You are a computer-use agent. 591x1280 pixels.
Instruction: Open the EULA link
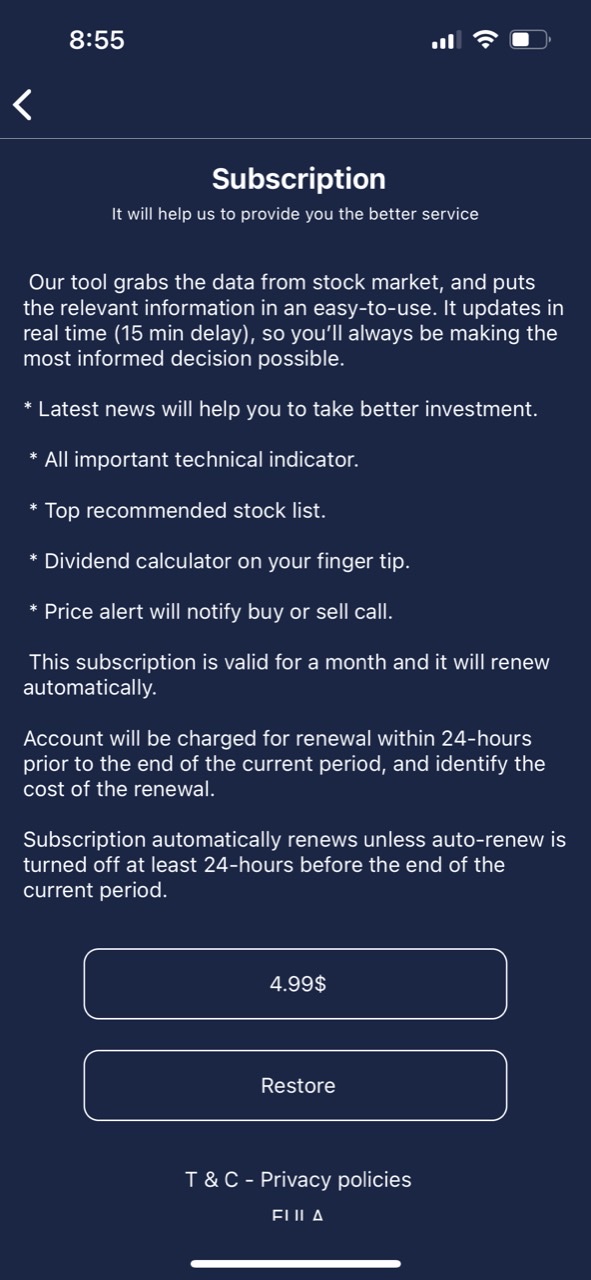[x=297, y=1215]
